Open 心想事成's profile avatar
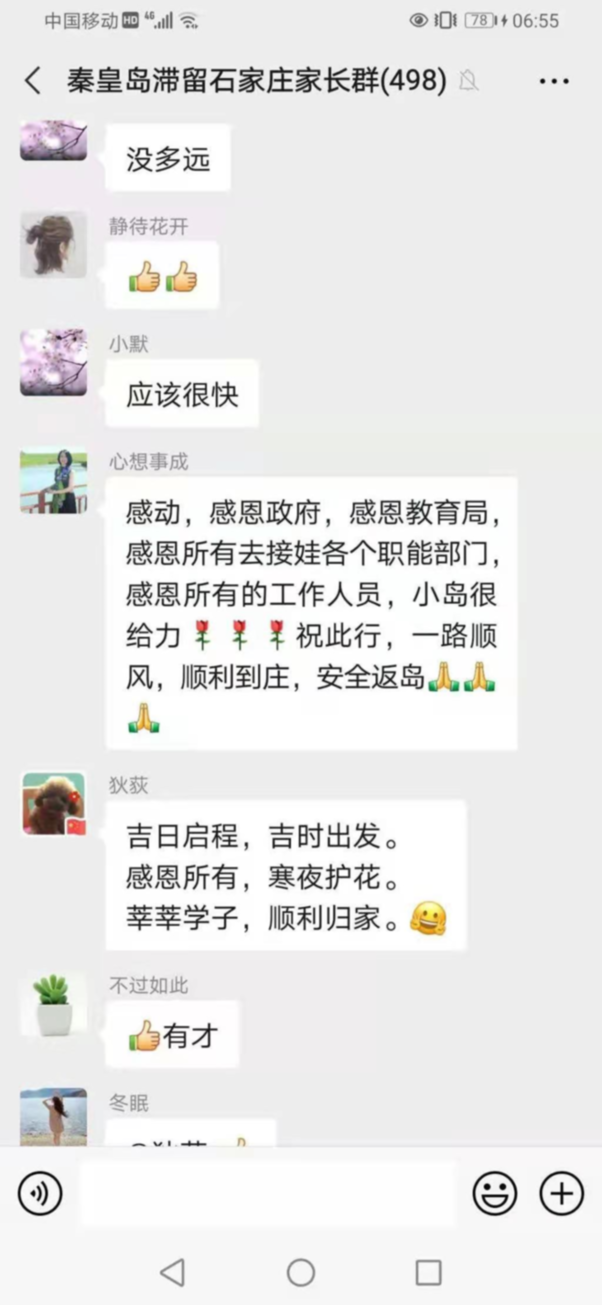Screen dimensions: 602x1305 tap(53, 481)
